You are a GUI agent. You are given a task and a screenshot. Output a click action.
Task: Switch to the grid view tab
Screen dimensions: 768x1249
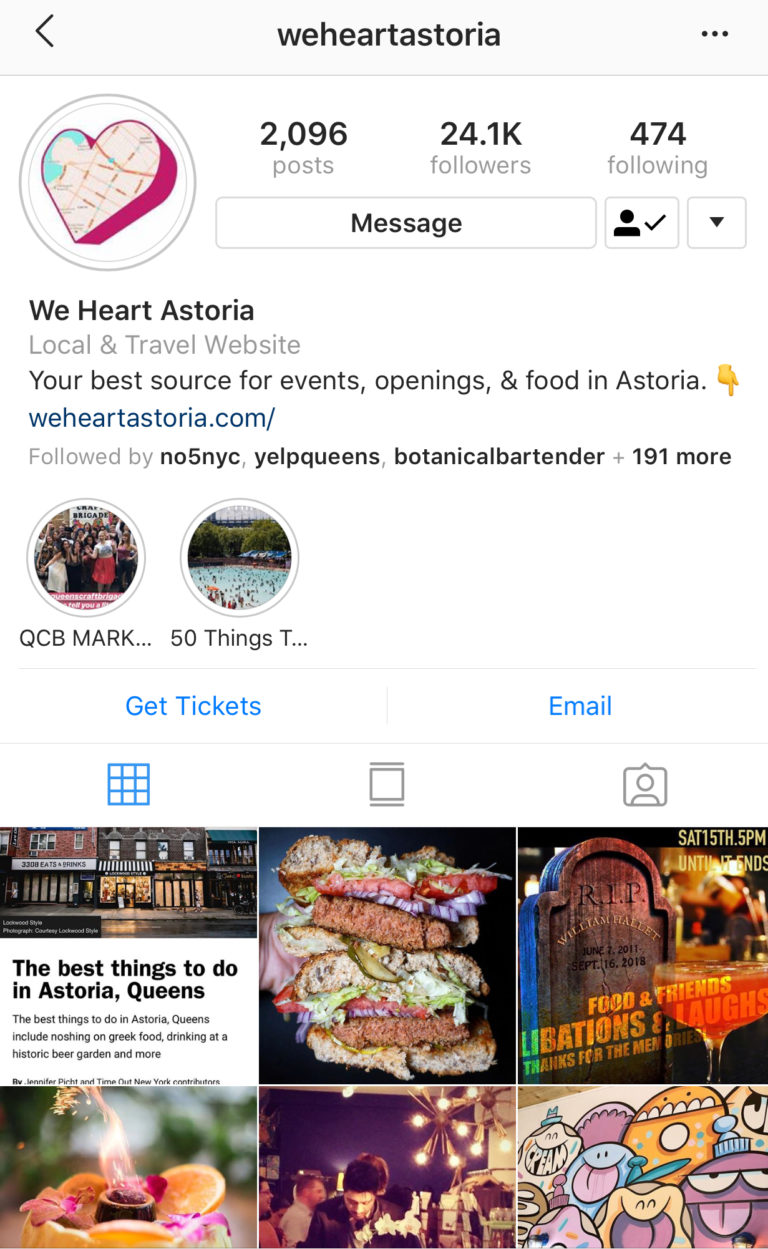point(128,785)
